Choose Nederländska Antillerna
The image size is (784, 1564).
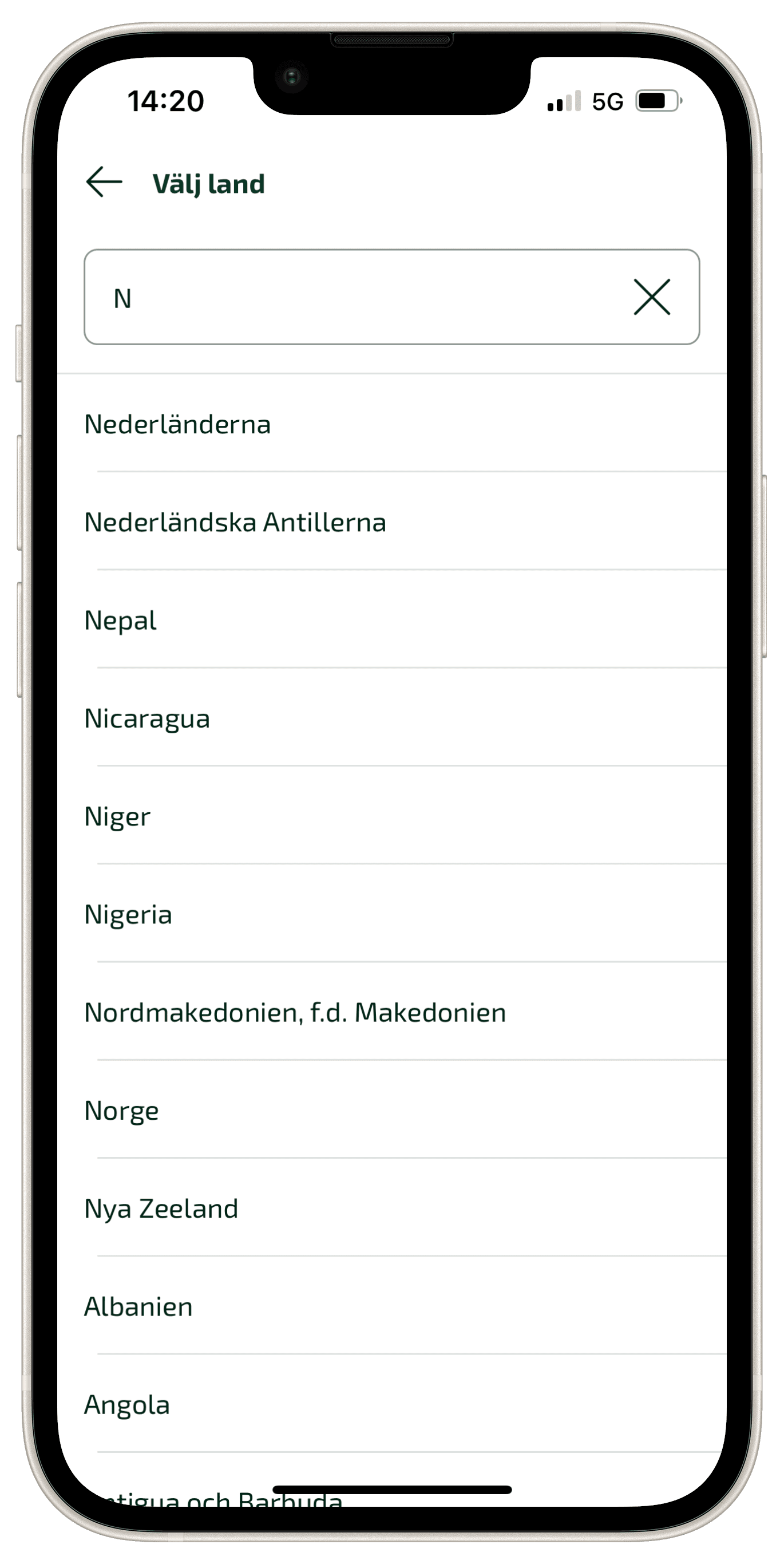[x=392, y=522]
